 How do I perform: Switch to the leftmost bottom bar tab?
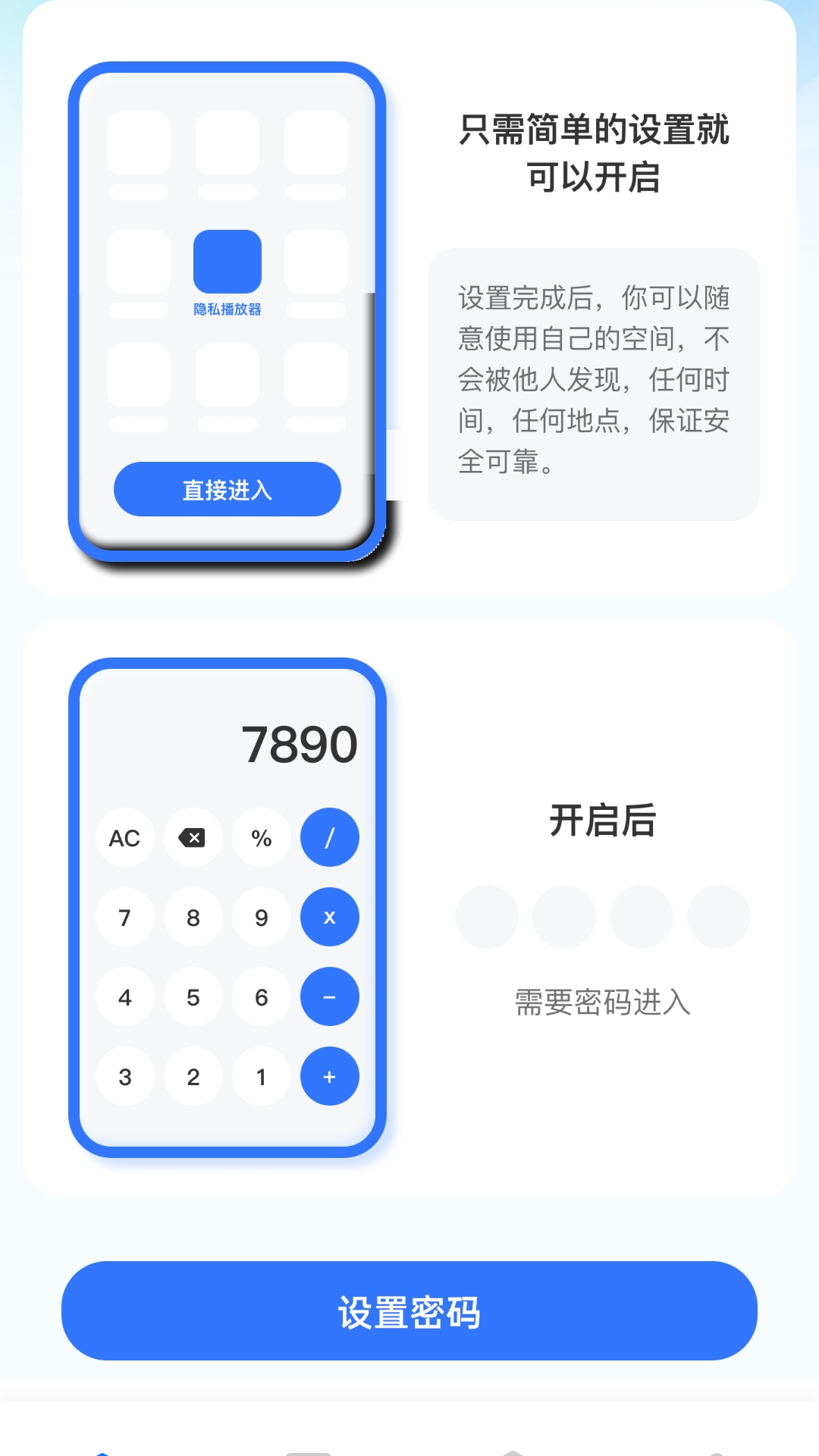(x=102, y=1450)
